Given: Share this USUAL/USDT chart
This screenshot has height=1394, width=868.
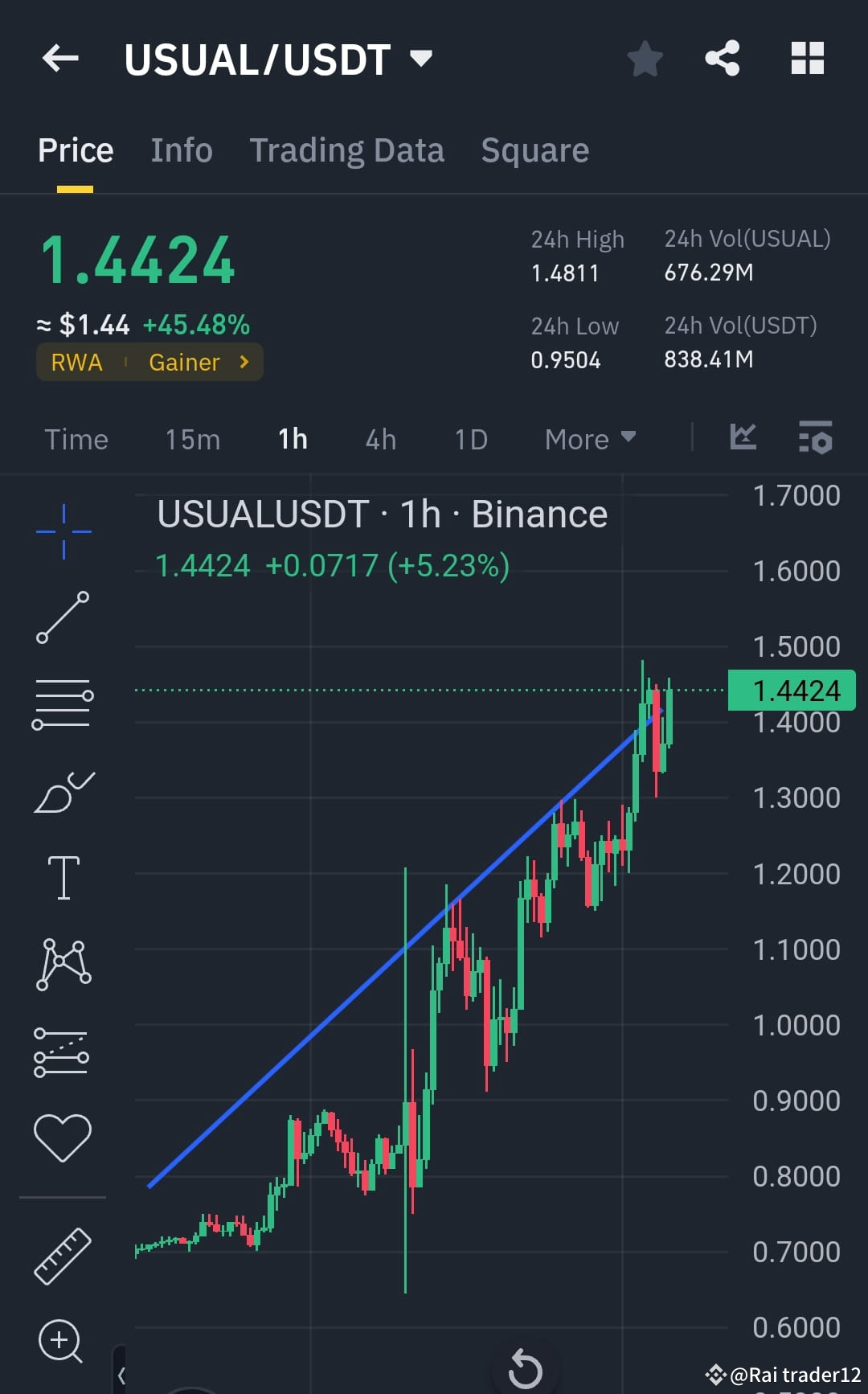Looking at the screenshot, I should 722,58.
